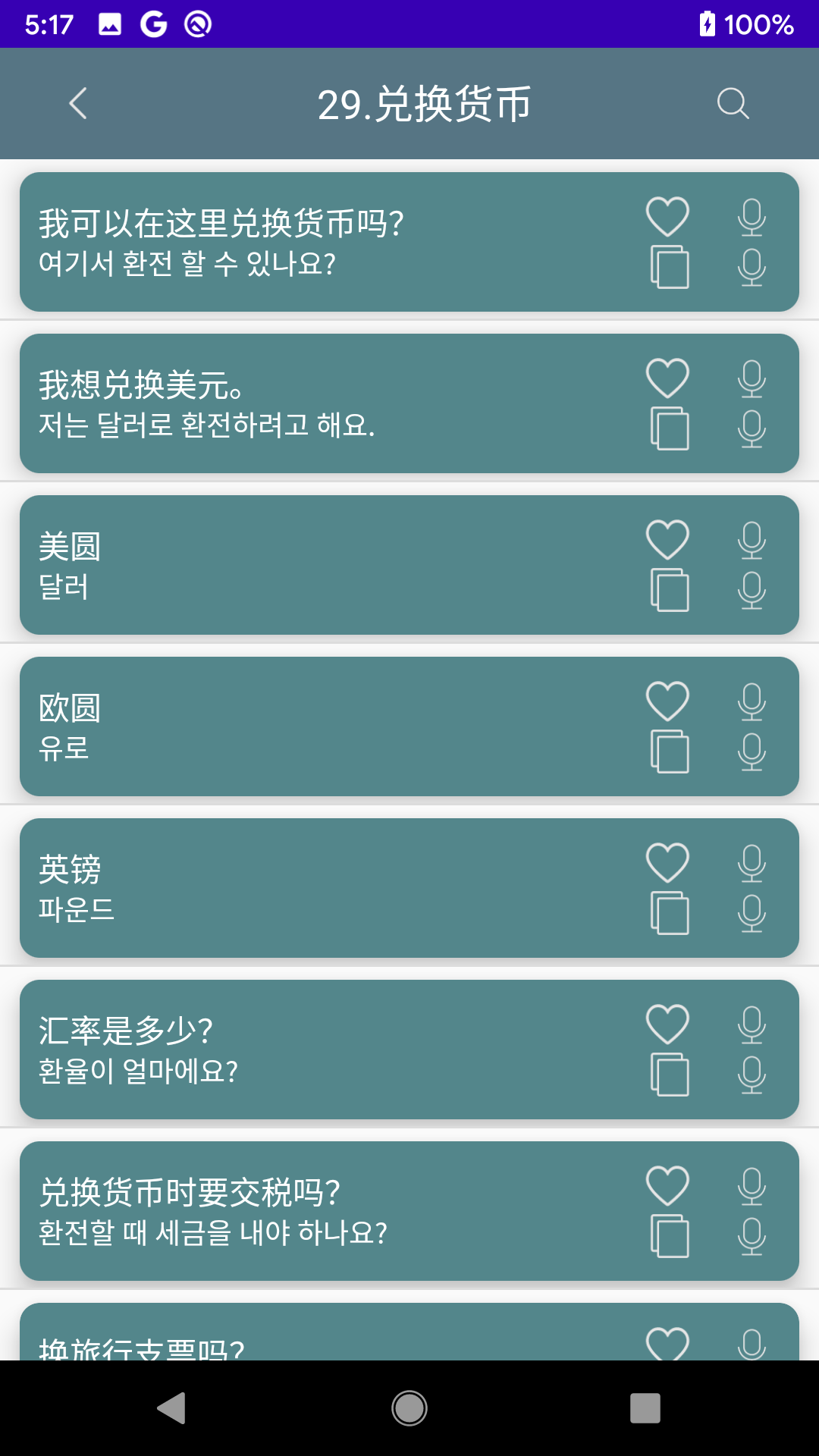Copy the "欧圆" phrase
Image resolution: width=819 pixels, height=1456 pixels.
click(x=668, y=752)
